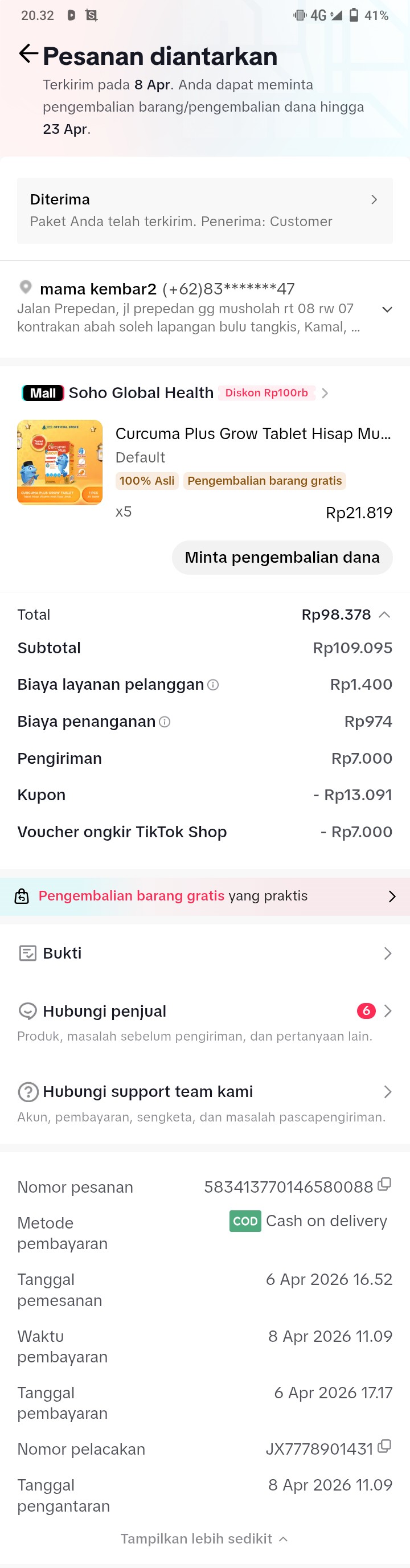Go back from Pesanan diantarkan
This screenshot has height=1568, width=410.
(x=28, y=54)
